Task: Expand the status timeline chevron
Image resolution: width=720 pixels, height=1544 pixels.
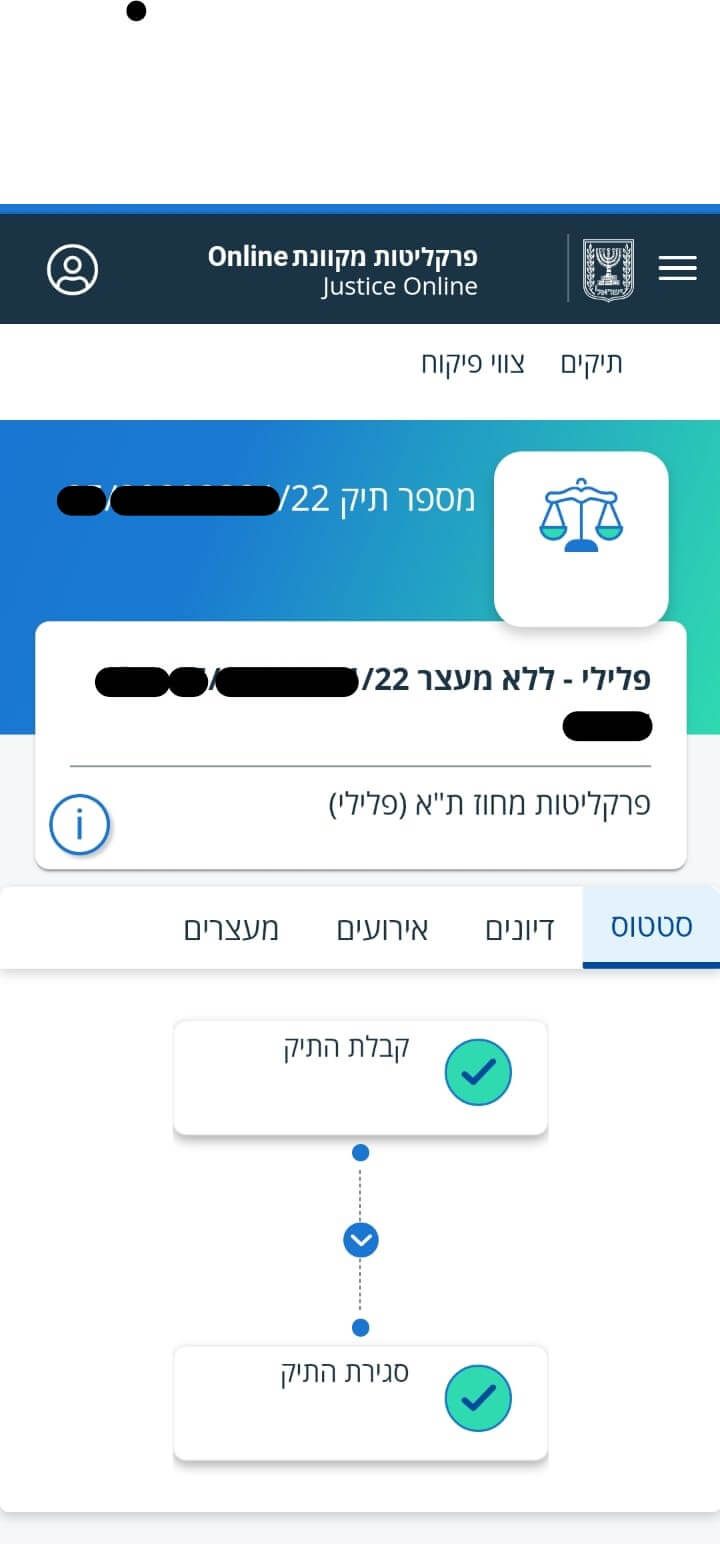Action: tap(361, 1241)
